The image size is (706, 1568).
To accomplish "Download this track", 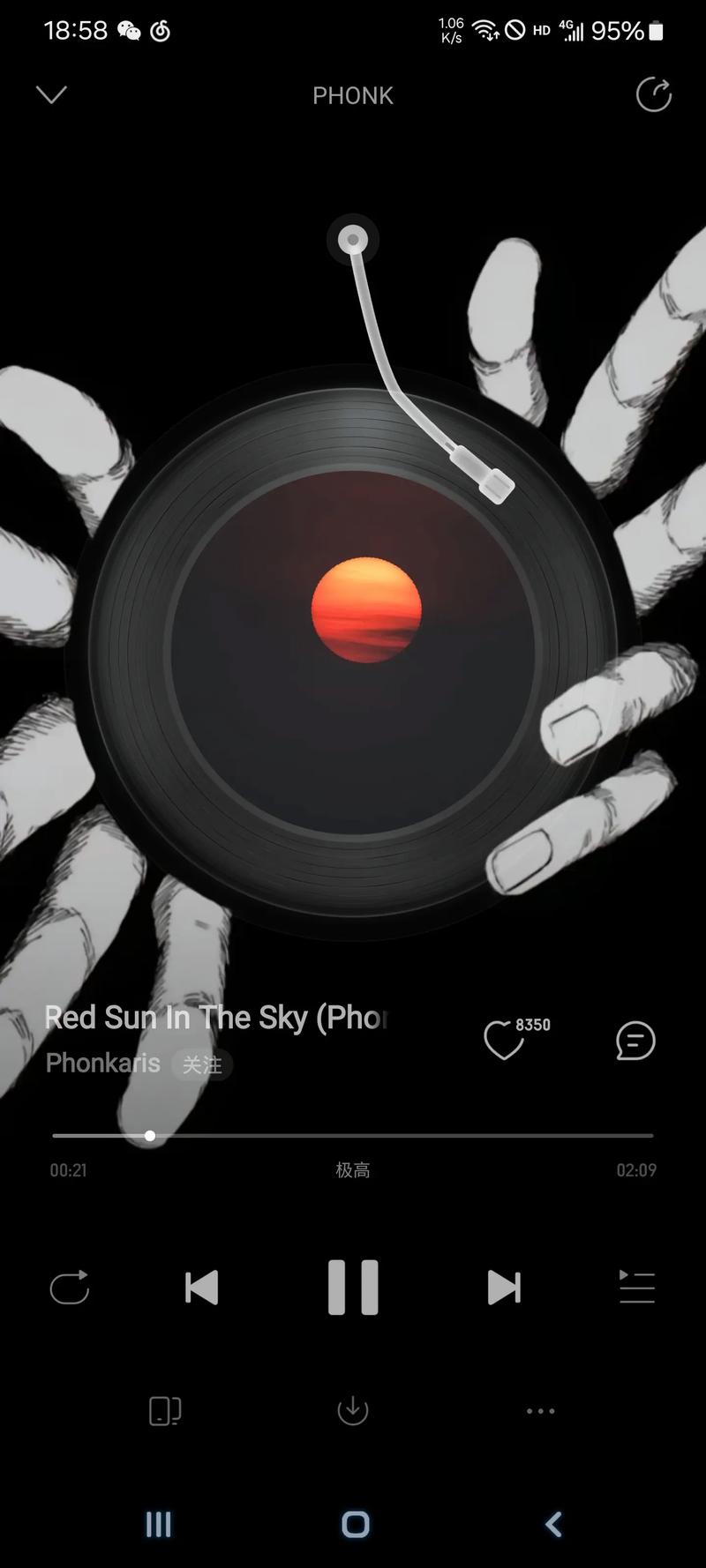I will (x=353, y=1411).
